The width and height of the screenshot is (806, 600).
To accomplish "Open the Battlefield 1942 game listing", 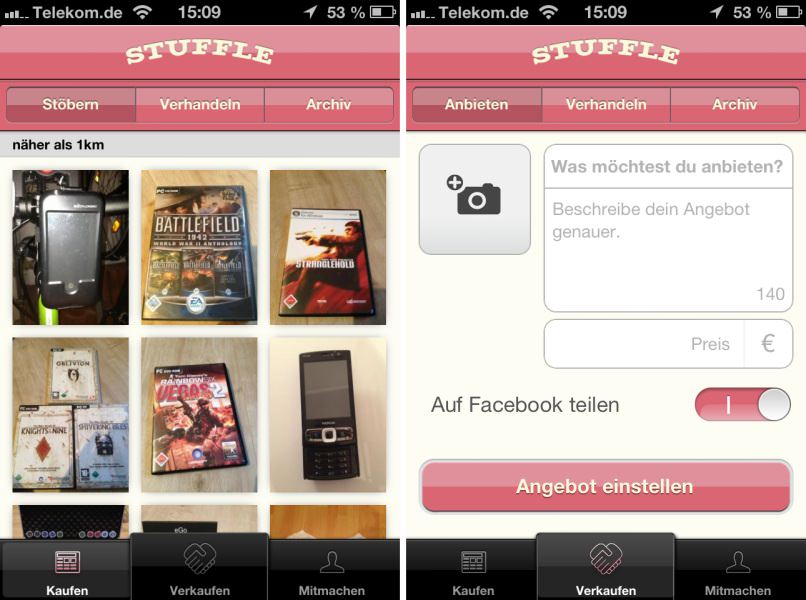I will point(199,247).
